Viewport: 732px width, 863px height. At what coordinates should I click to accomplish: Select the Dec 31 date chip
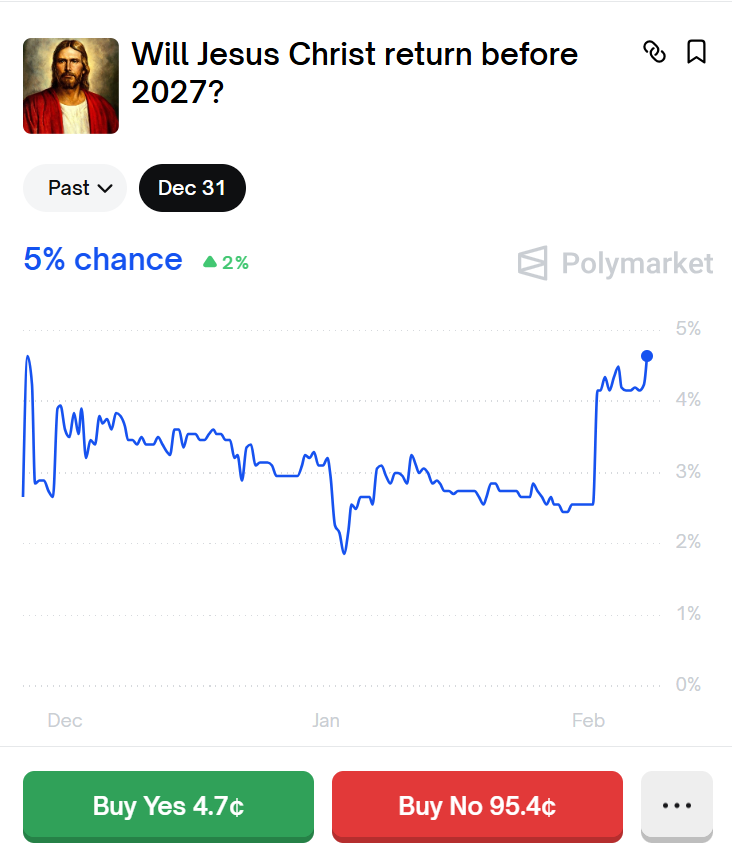[192, 188]
